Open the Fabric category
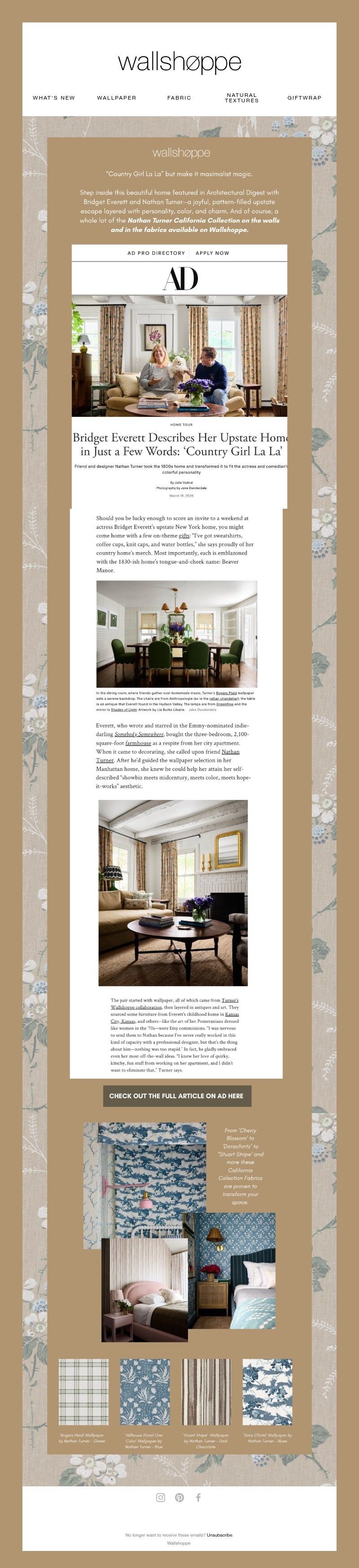 179,97
